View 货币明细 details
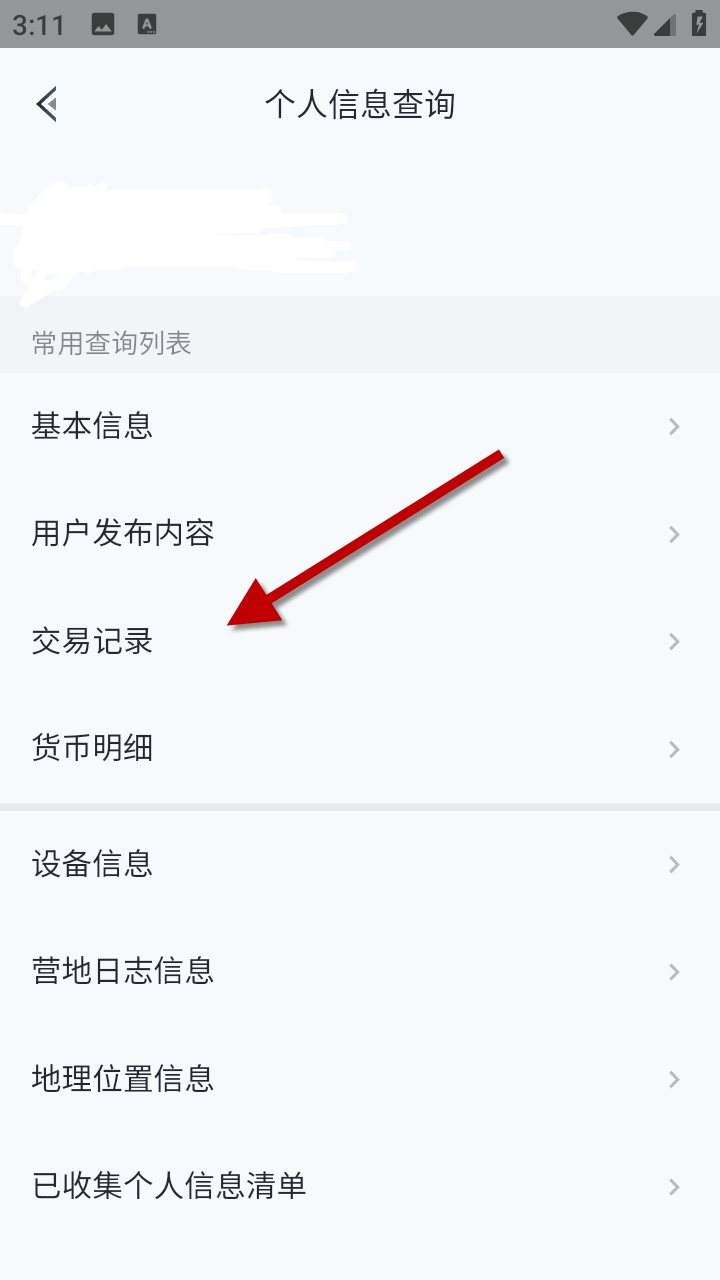Image resolution: width=720 pixels, height=1280 pixels. click(360, 749)
